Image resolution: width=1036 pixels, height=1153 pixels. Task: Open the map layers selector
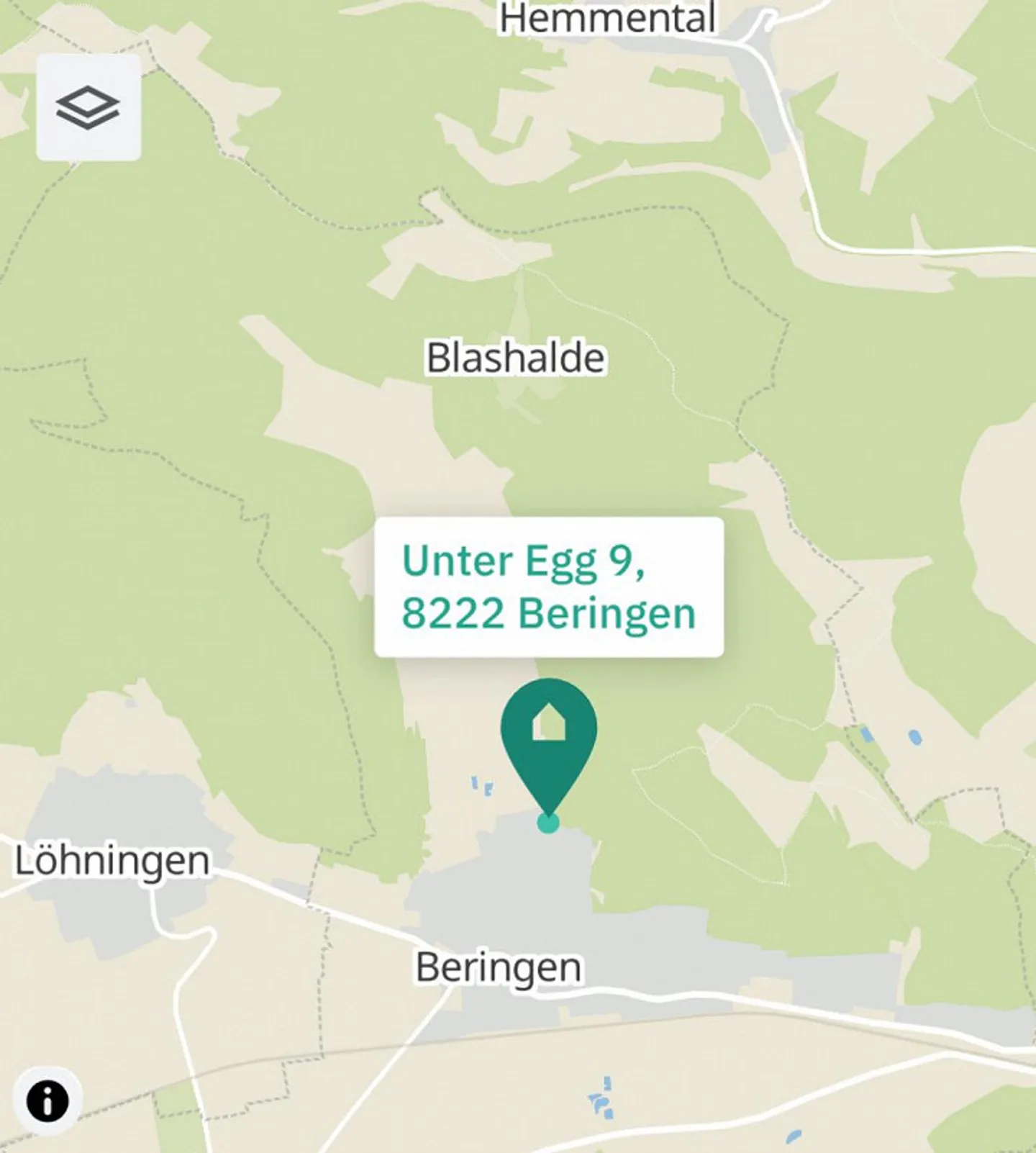[88, 107]
